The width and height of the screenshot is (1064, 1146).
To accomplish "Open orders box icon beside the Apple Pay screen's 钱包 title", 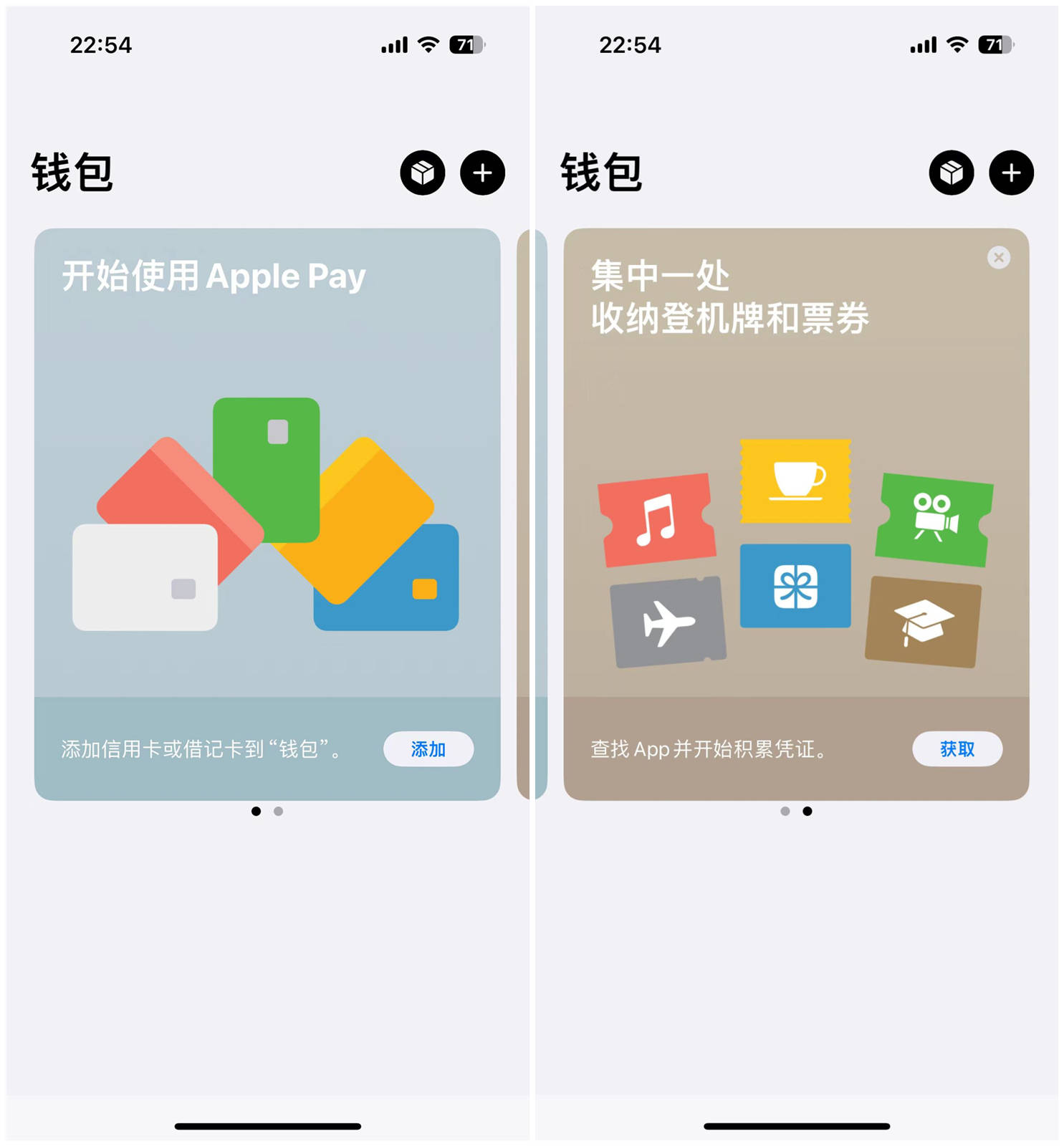I will pyautogui.click(x=422, y=173).
